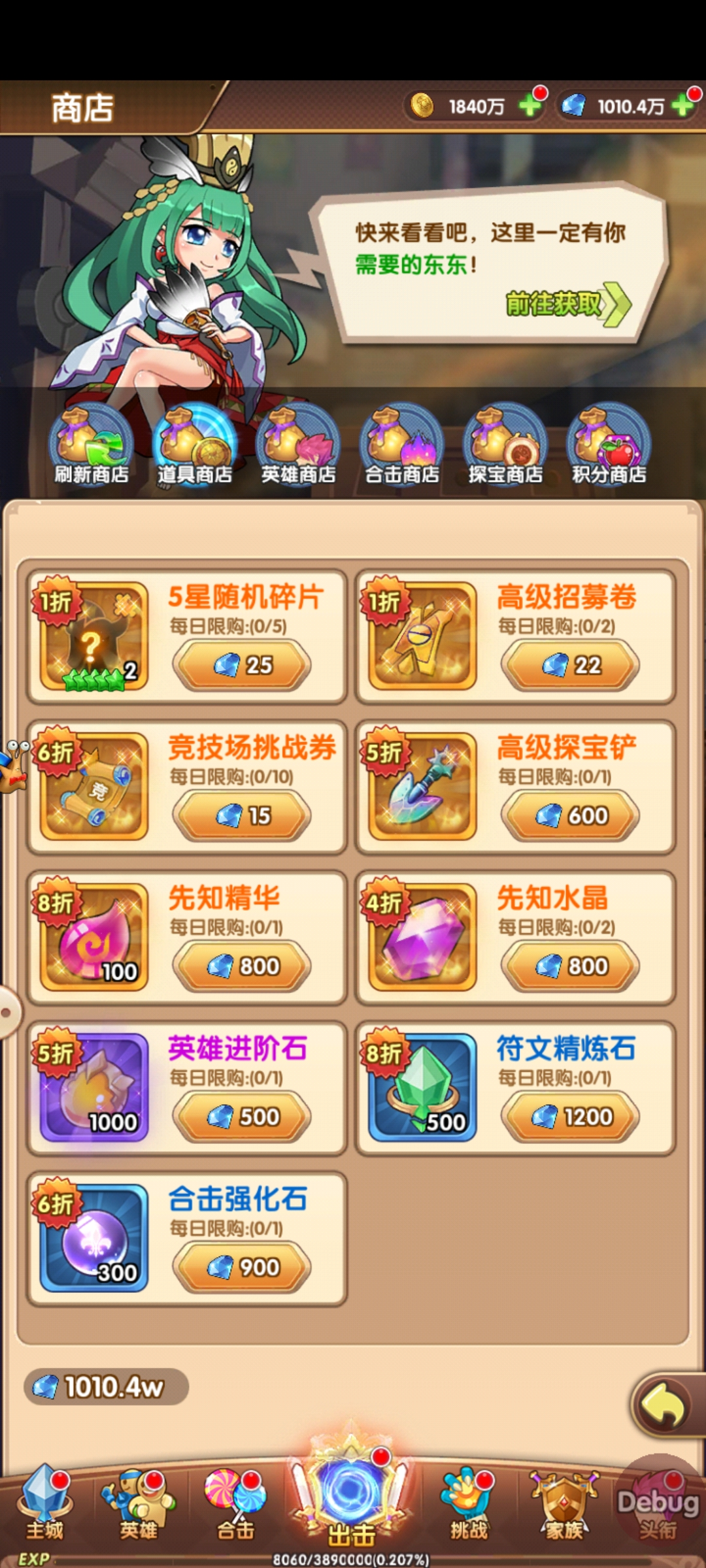Tap 前往获取 in the speech bubble
Image resolution: width=706 pixels, height=1568 pixels.
(567, 304)
